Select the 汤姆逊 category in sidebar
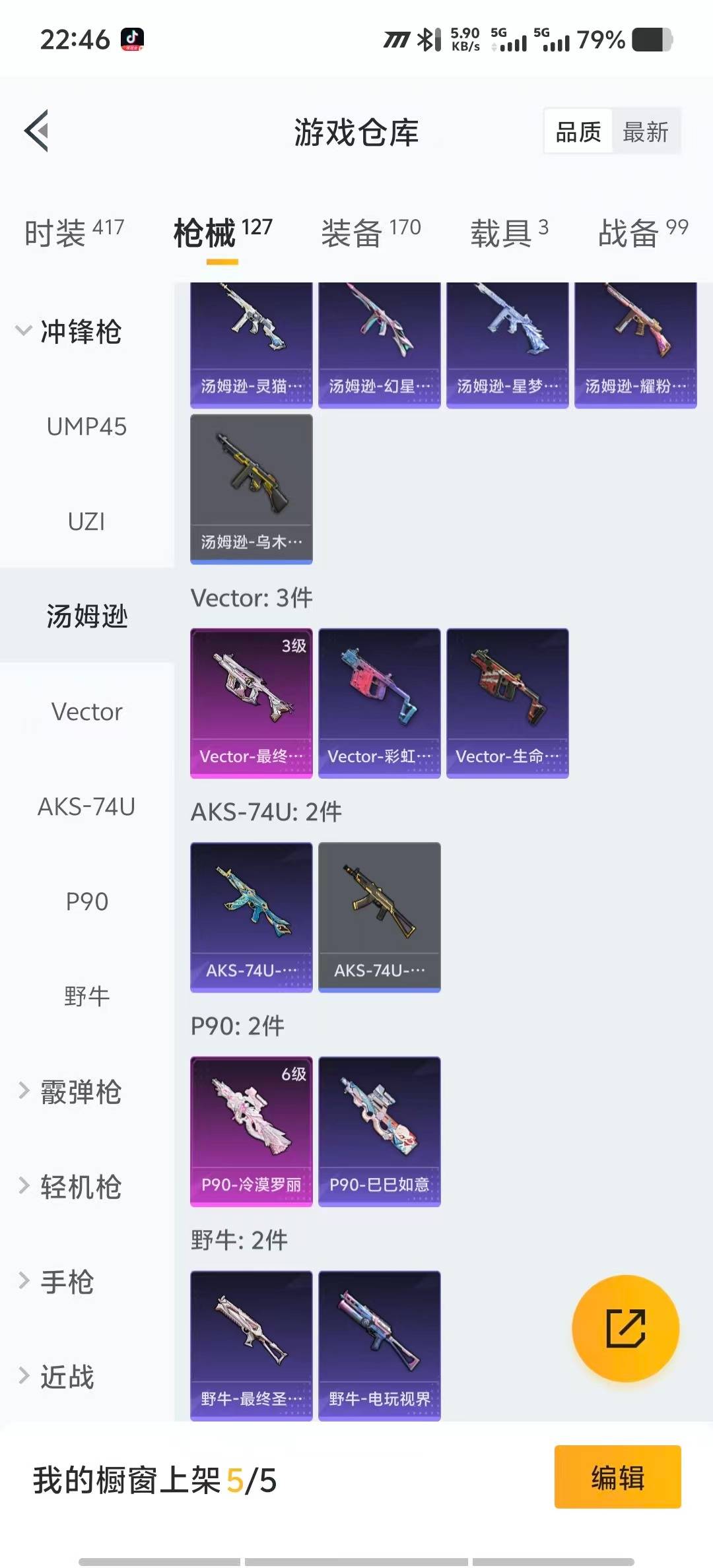713x1568 pixels. coord(86,616)
